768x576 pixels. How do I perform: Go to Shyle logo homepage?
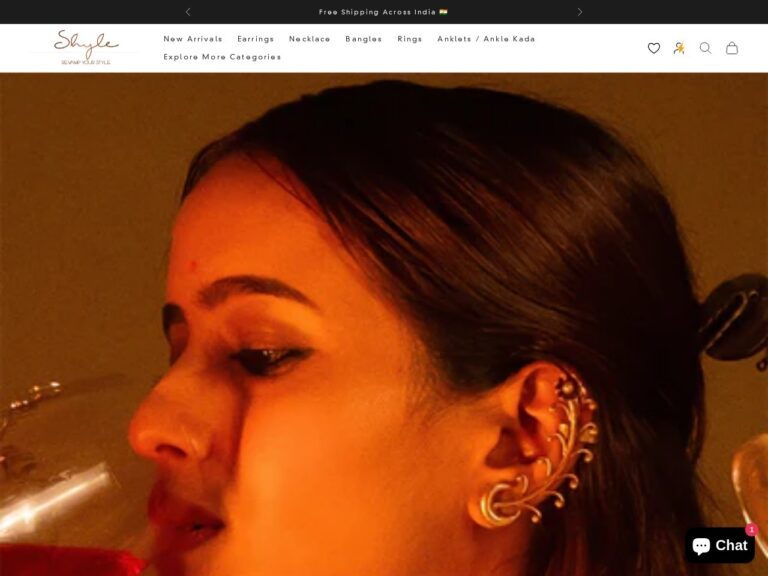(86, 47)
